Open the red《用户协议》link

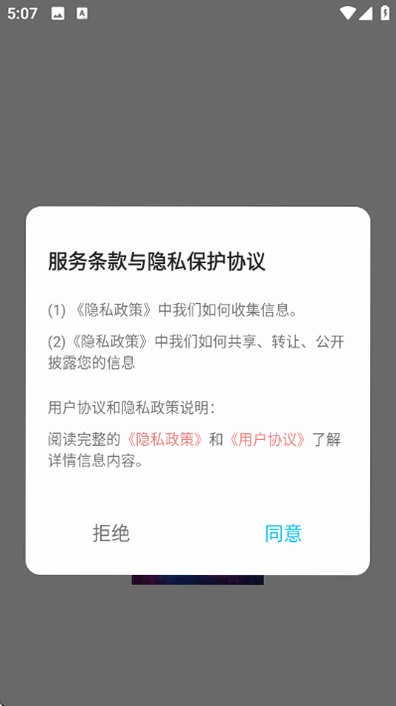(267, 439)
